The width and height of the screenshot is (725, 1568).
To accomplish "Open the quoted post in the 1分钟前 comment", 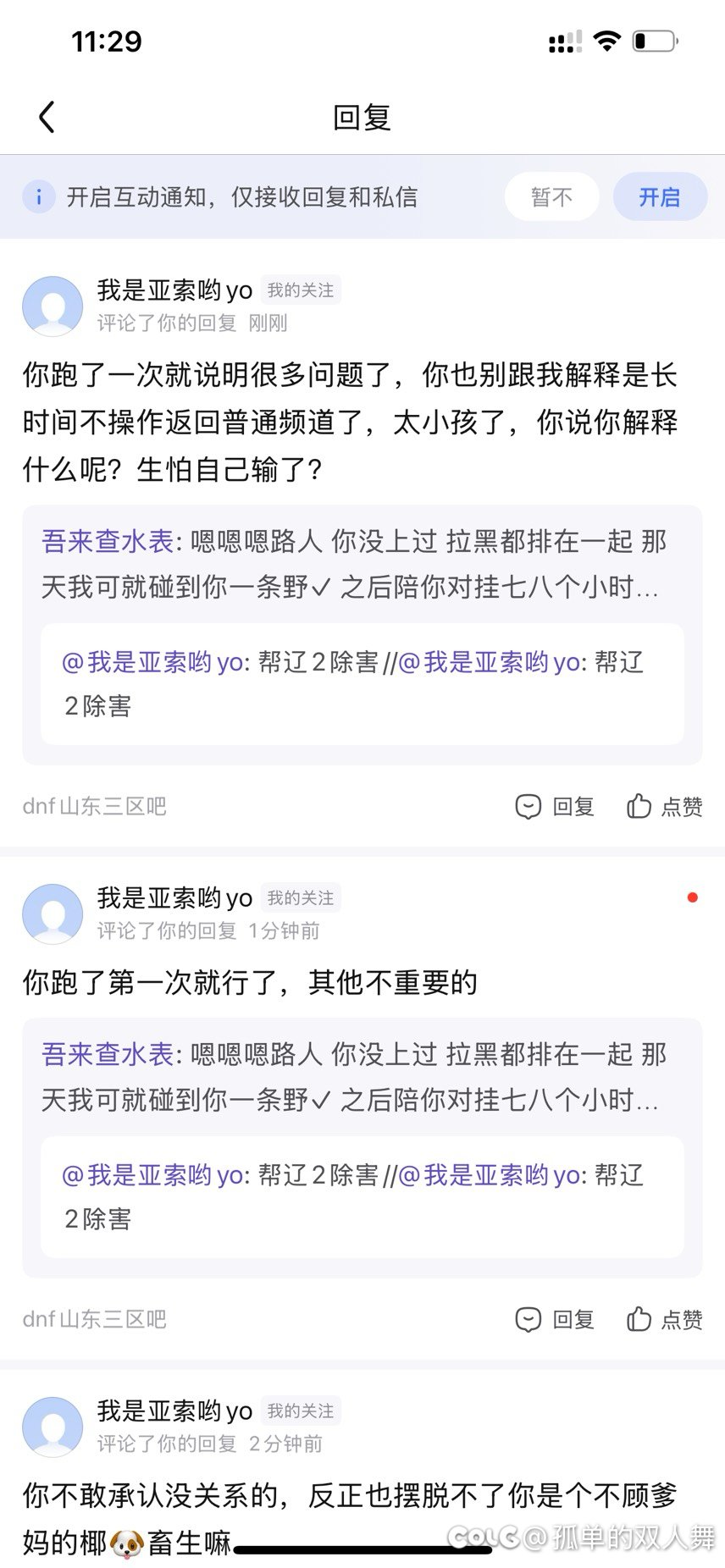I will coord(362,1148).
